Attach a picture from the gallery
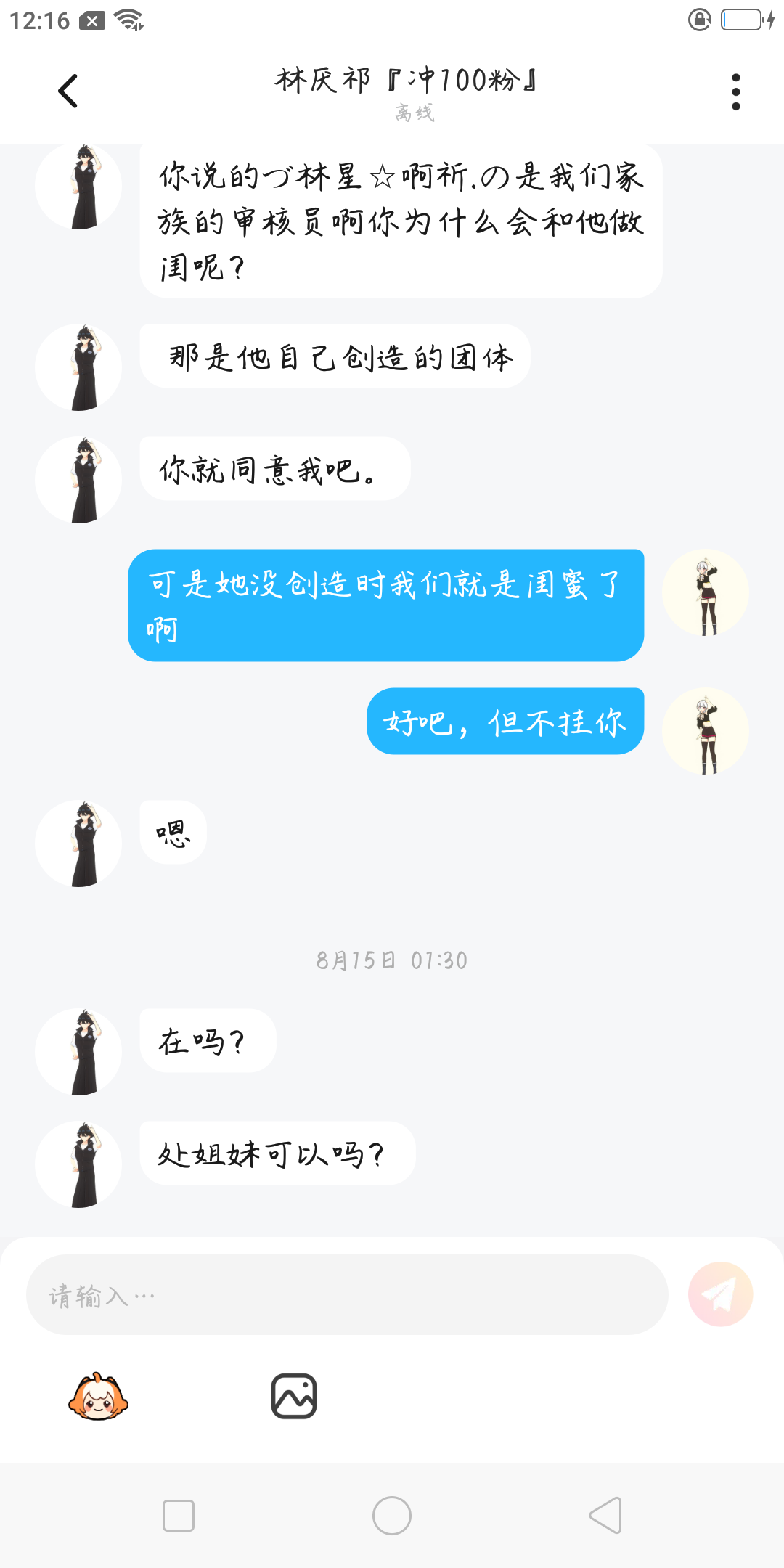Screen dimensions: 784x1568 pos(294,1396)
